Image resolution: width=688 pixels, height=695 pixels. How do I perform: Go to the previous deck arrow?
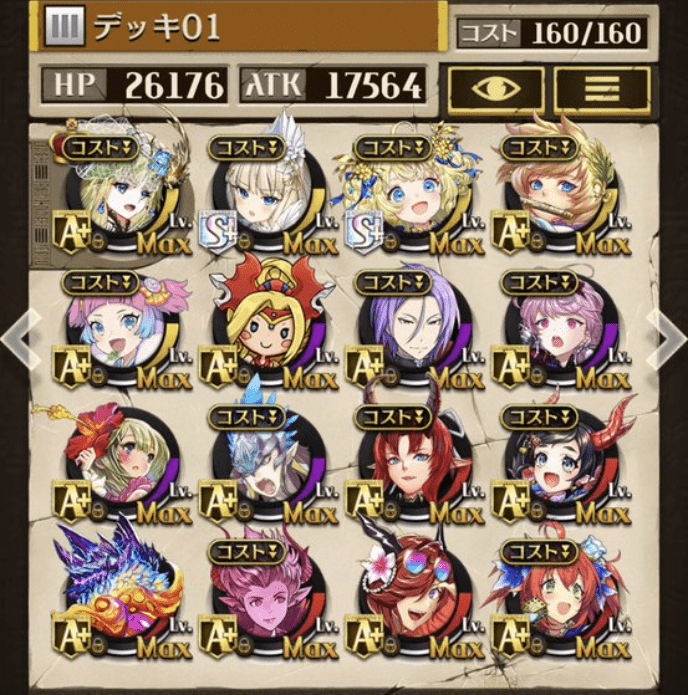(18, 338)
